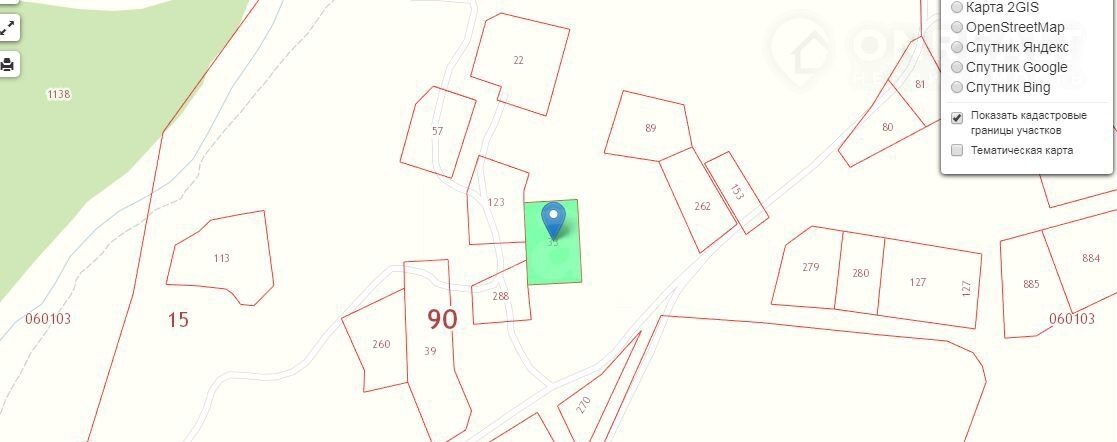The height and width of the screenshot is (442, 1117).
Task: Tap the blue map pin marker
Action: pyautogui.click(x=553, y=218)
